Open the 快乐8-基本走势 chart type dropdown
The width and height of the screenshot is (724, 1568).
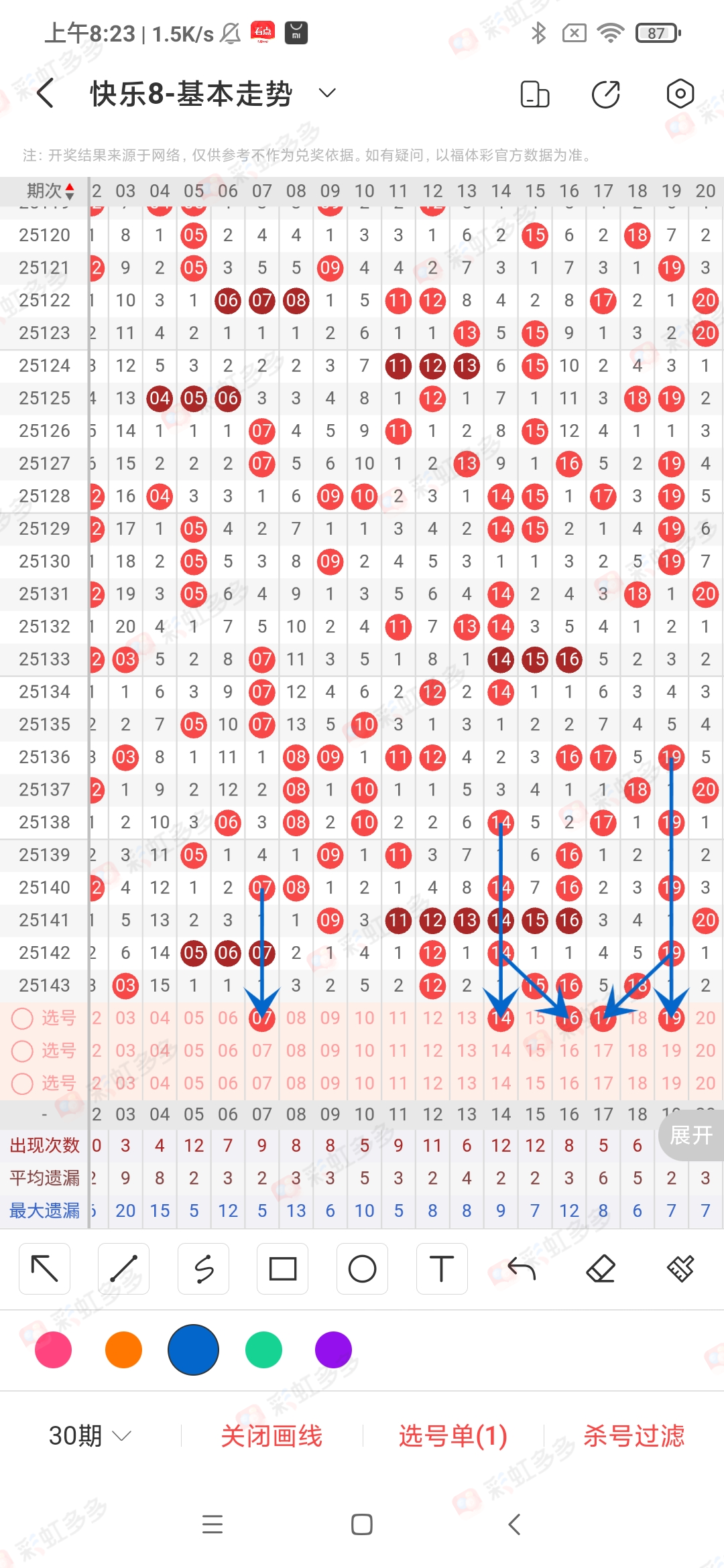[x=326, y=93]
